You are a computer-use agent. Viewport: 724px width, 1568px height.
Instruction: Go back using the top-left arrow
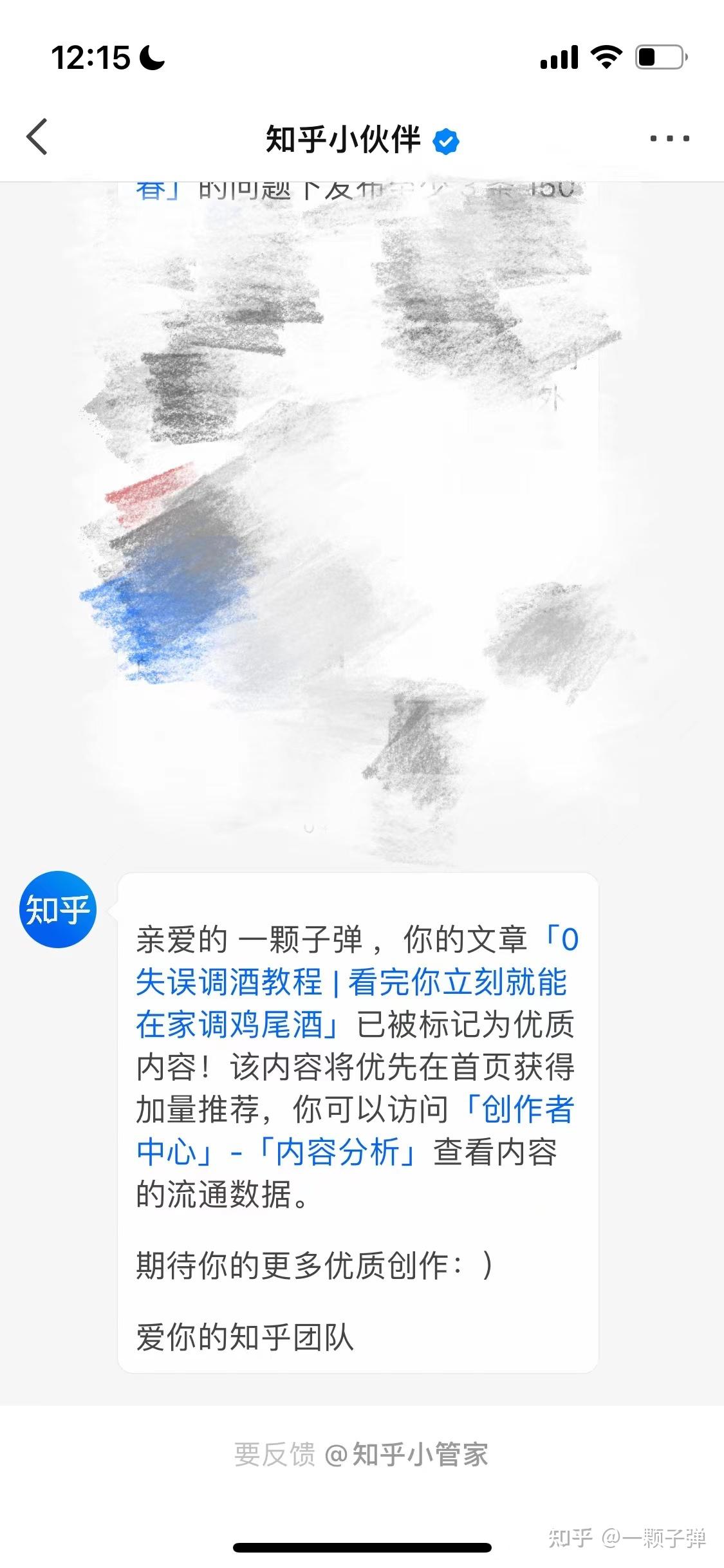click(x=37, y=137)
